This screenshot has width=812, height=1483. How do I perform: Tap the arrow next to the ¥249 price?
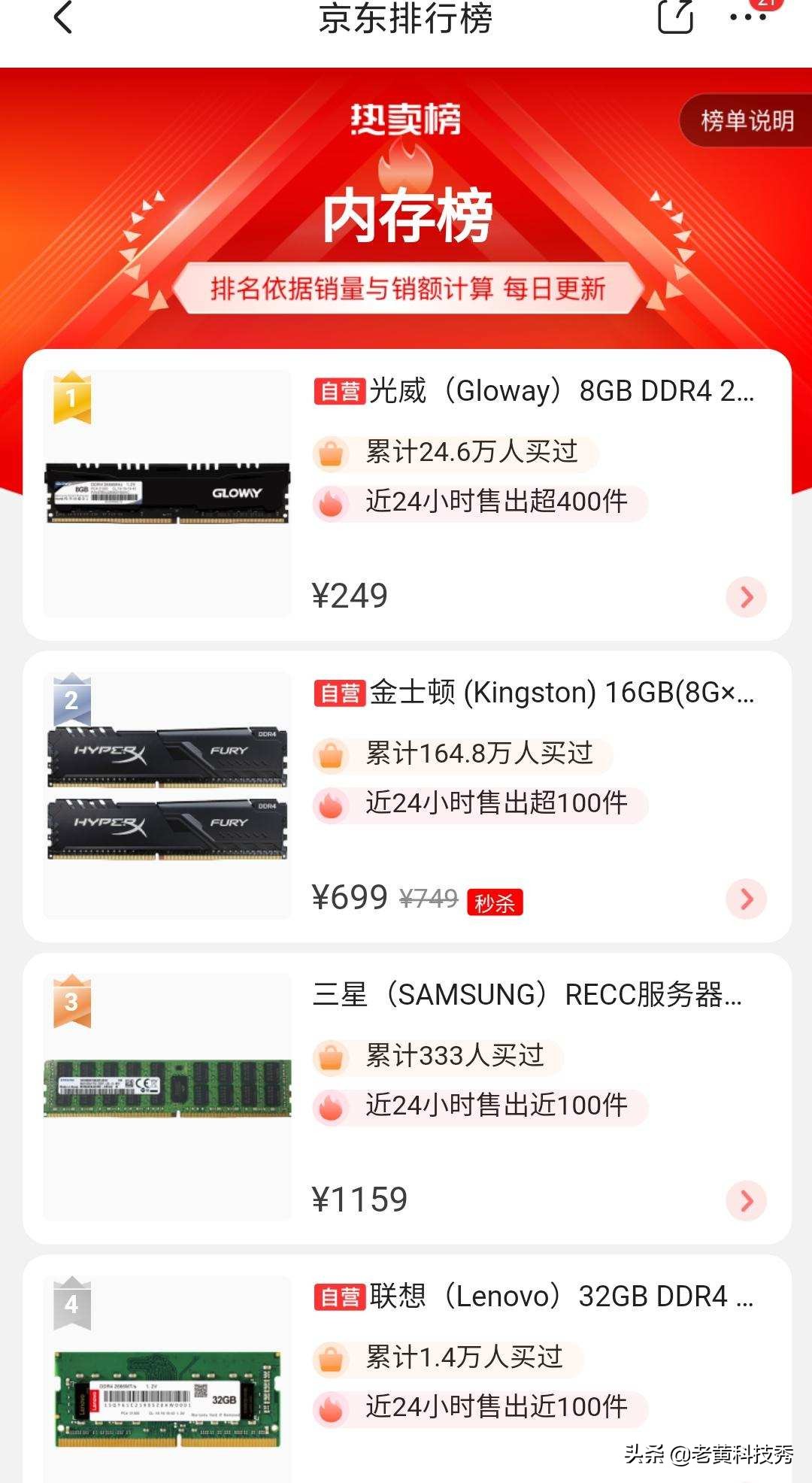(x=746, y=597)
